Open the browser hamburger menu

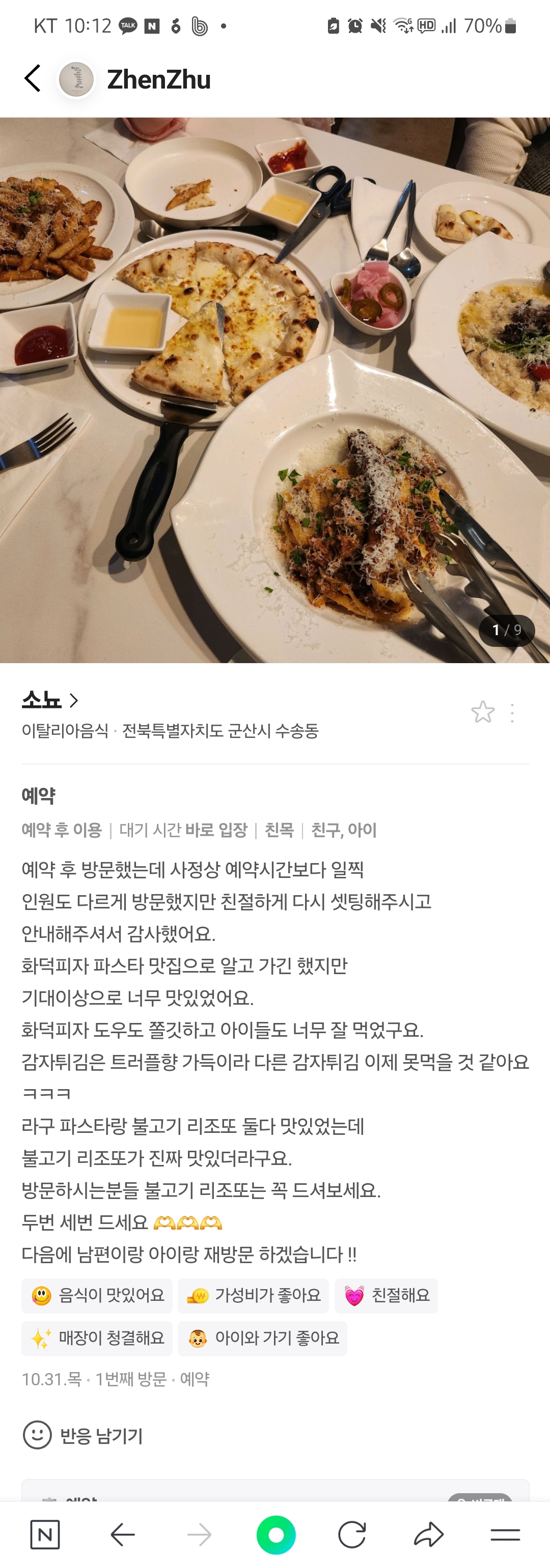tap(505, 1534)
